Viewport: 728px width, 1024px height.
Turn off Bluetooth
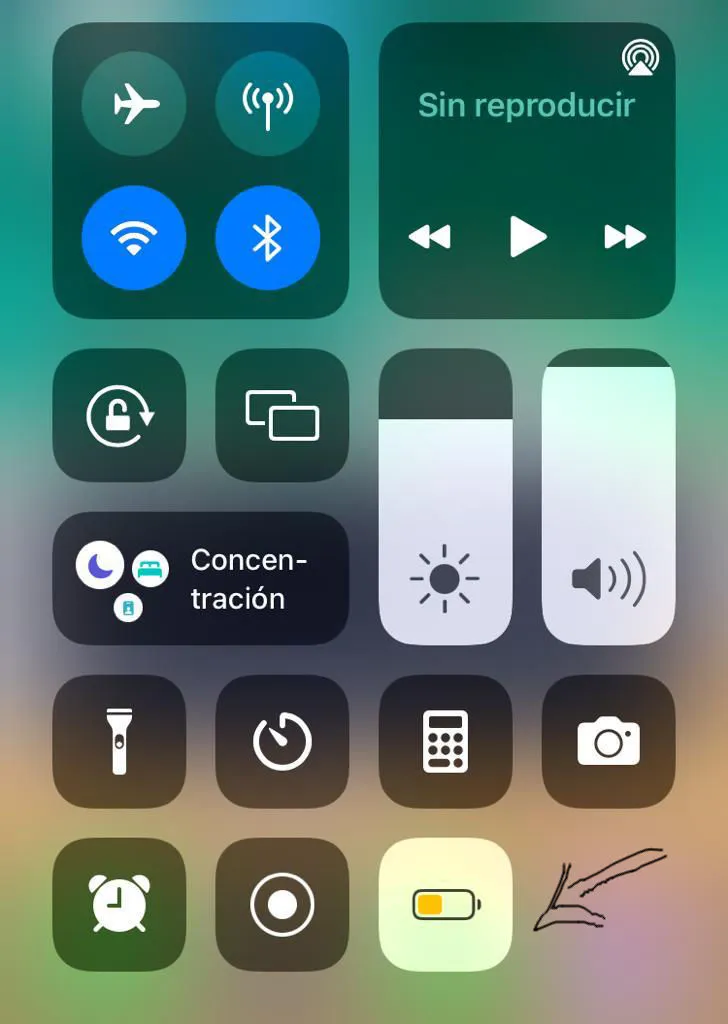tap(267, 237)
